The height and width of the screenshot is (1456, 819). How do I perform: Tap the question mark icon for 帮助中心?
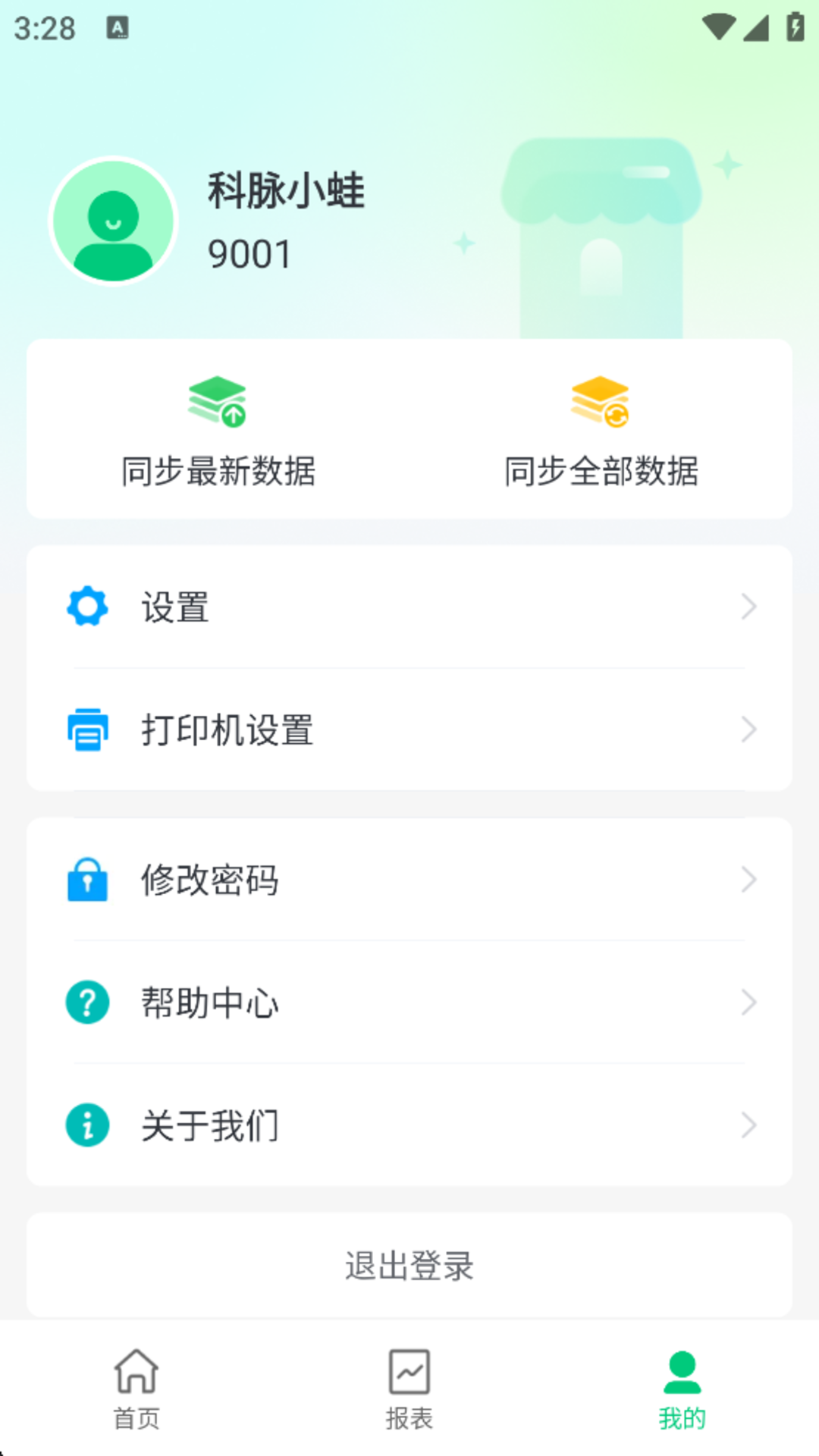click(x=86, y=1002)
